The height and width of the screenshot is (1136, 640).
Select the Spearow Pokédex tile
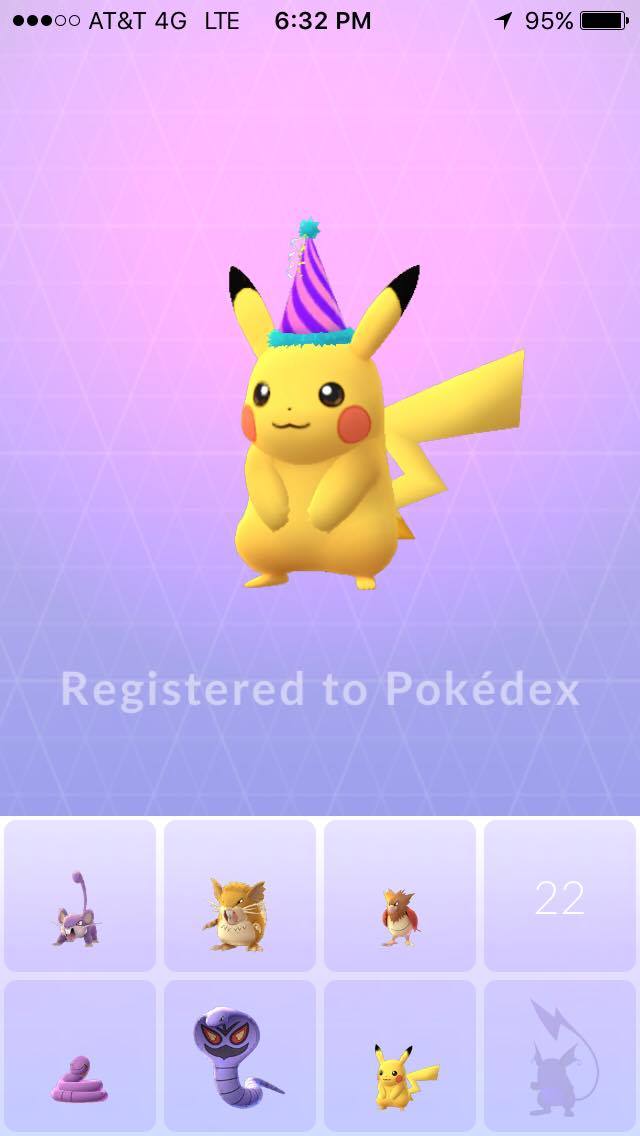400,896
